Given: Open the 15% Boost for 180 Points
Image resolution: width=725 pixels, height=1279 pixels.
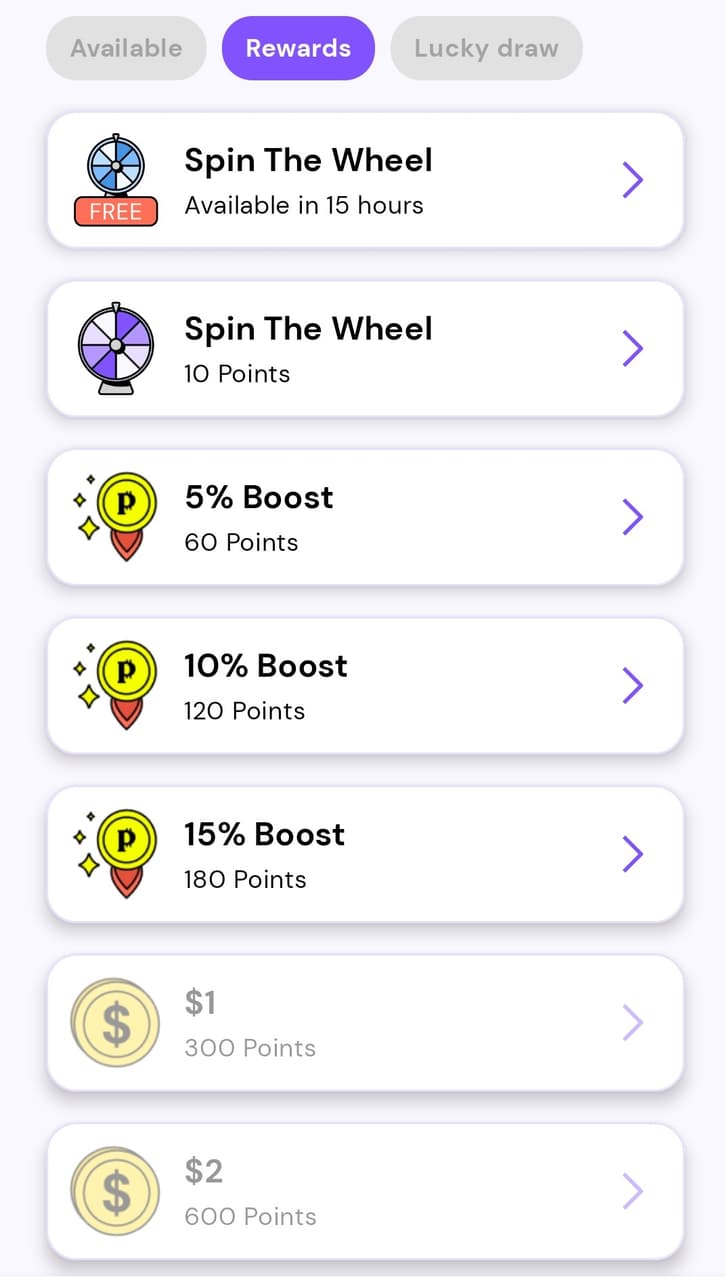Looking at the screenshot, I should tap(365, 855).
